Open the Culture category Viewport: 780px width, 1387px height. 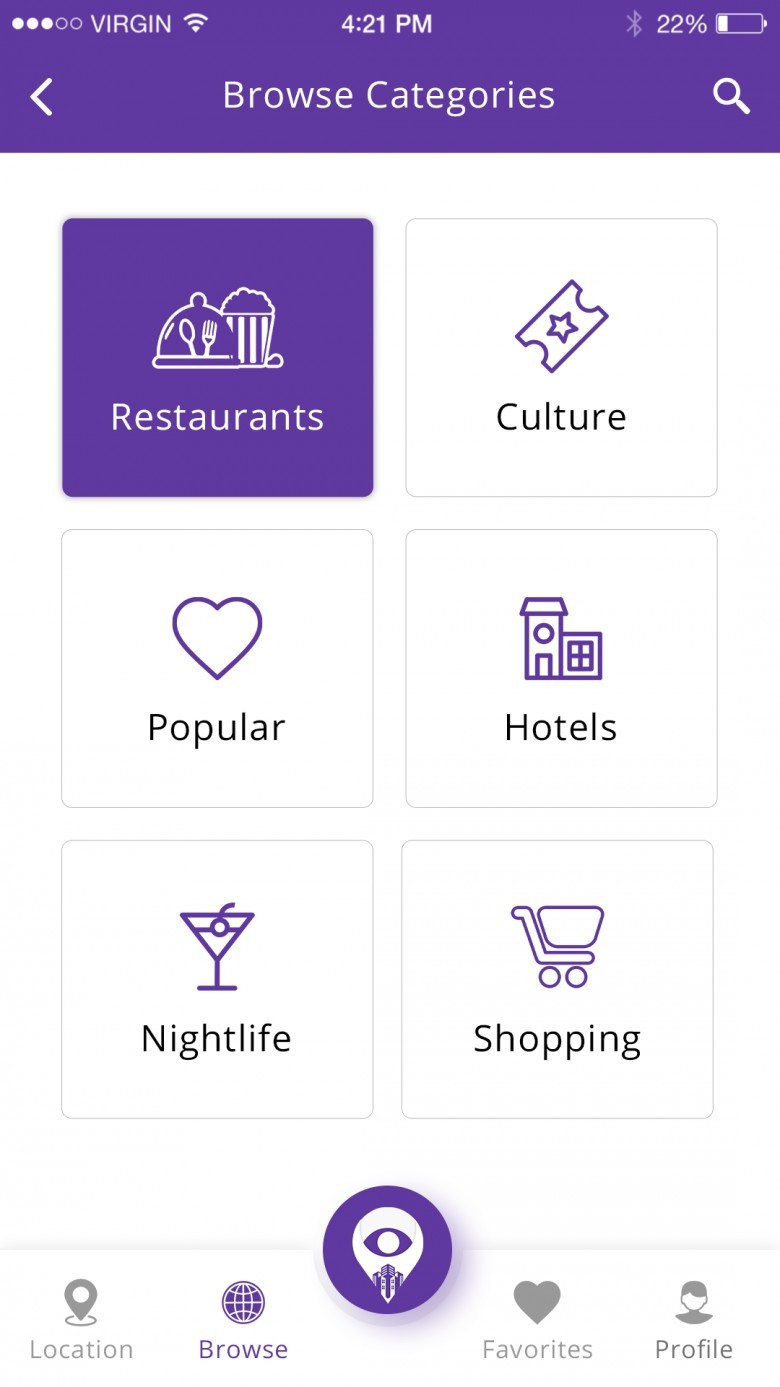tap(561, 357)
